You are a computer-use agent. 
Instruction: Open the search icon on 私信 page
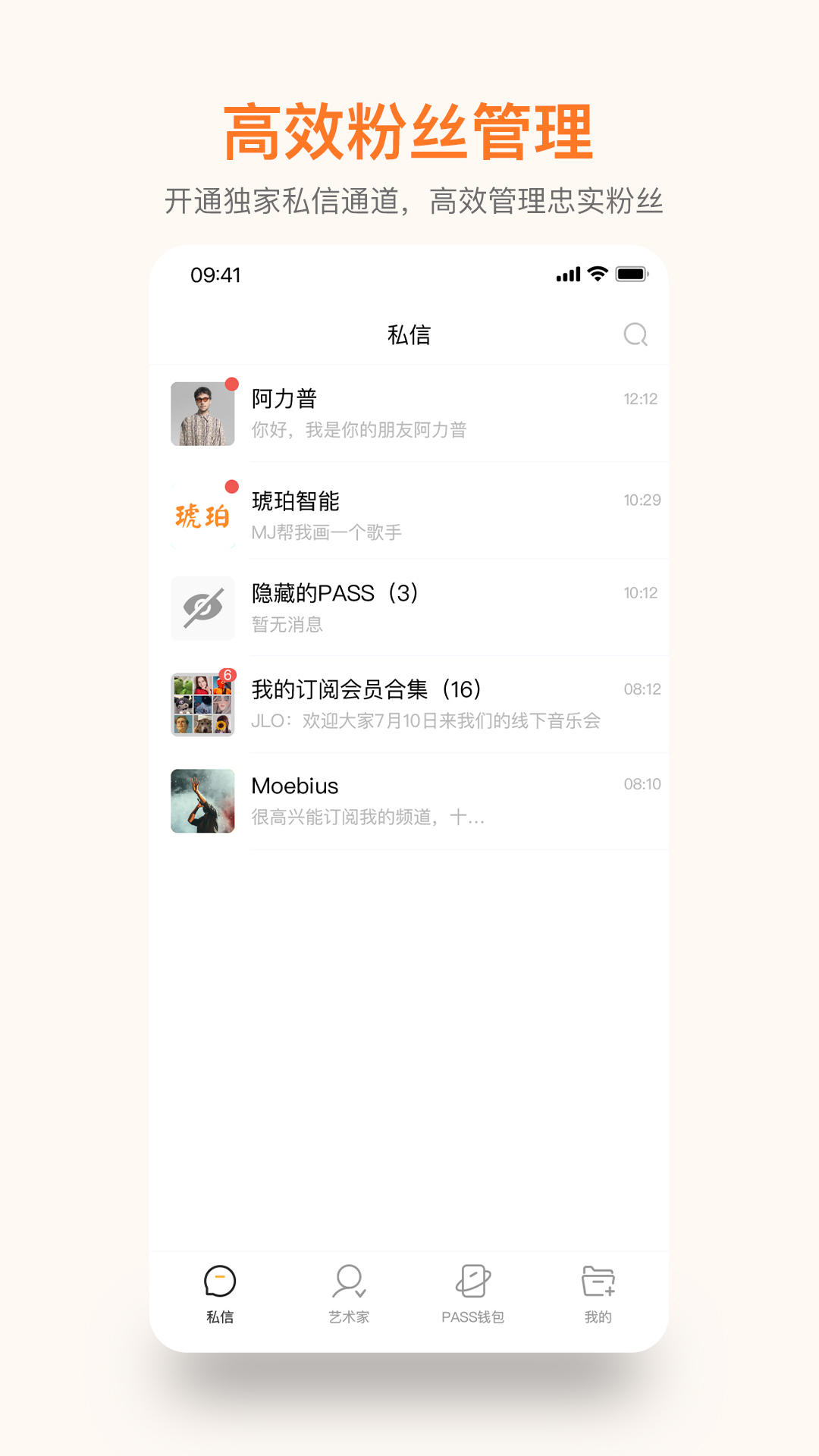635,334
